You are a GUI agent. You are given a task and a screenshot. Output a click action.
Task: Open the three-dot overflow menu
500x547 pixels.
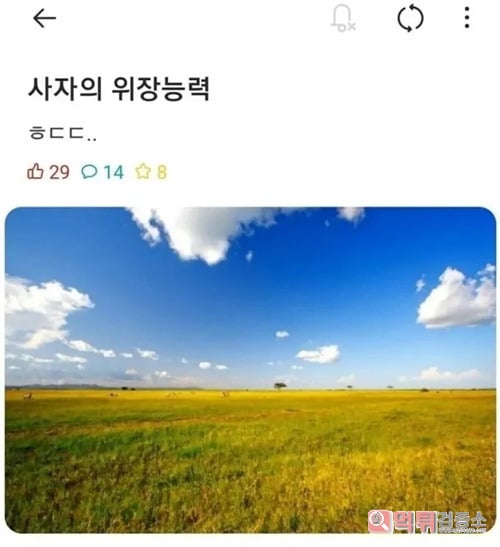point(467,18)
